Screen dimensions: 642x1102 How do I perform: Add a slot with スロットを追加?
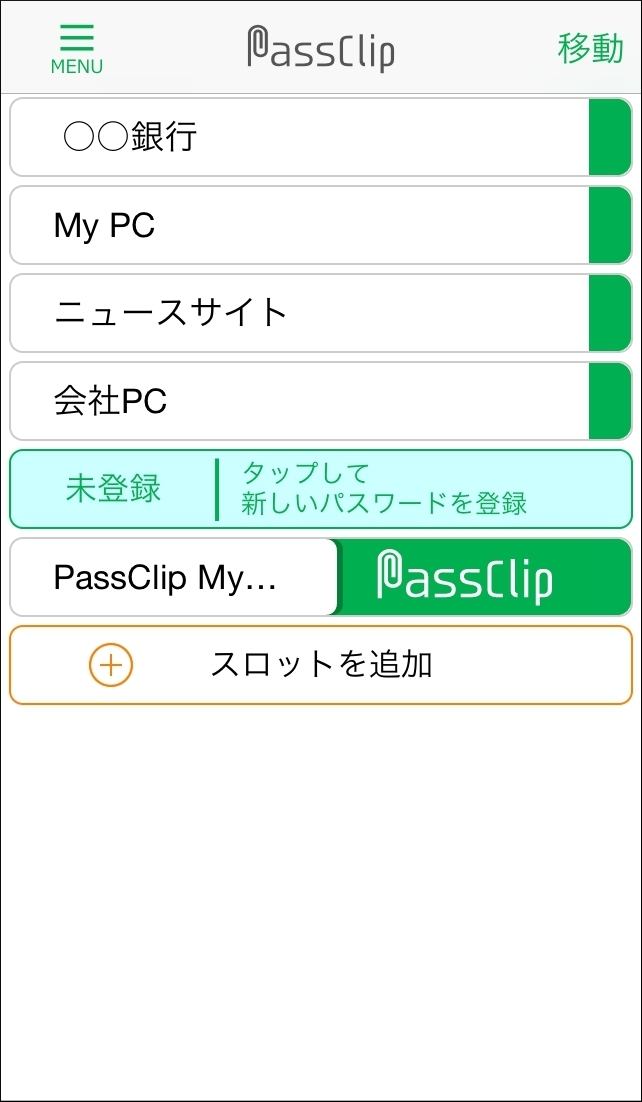321,665
